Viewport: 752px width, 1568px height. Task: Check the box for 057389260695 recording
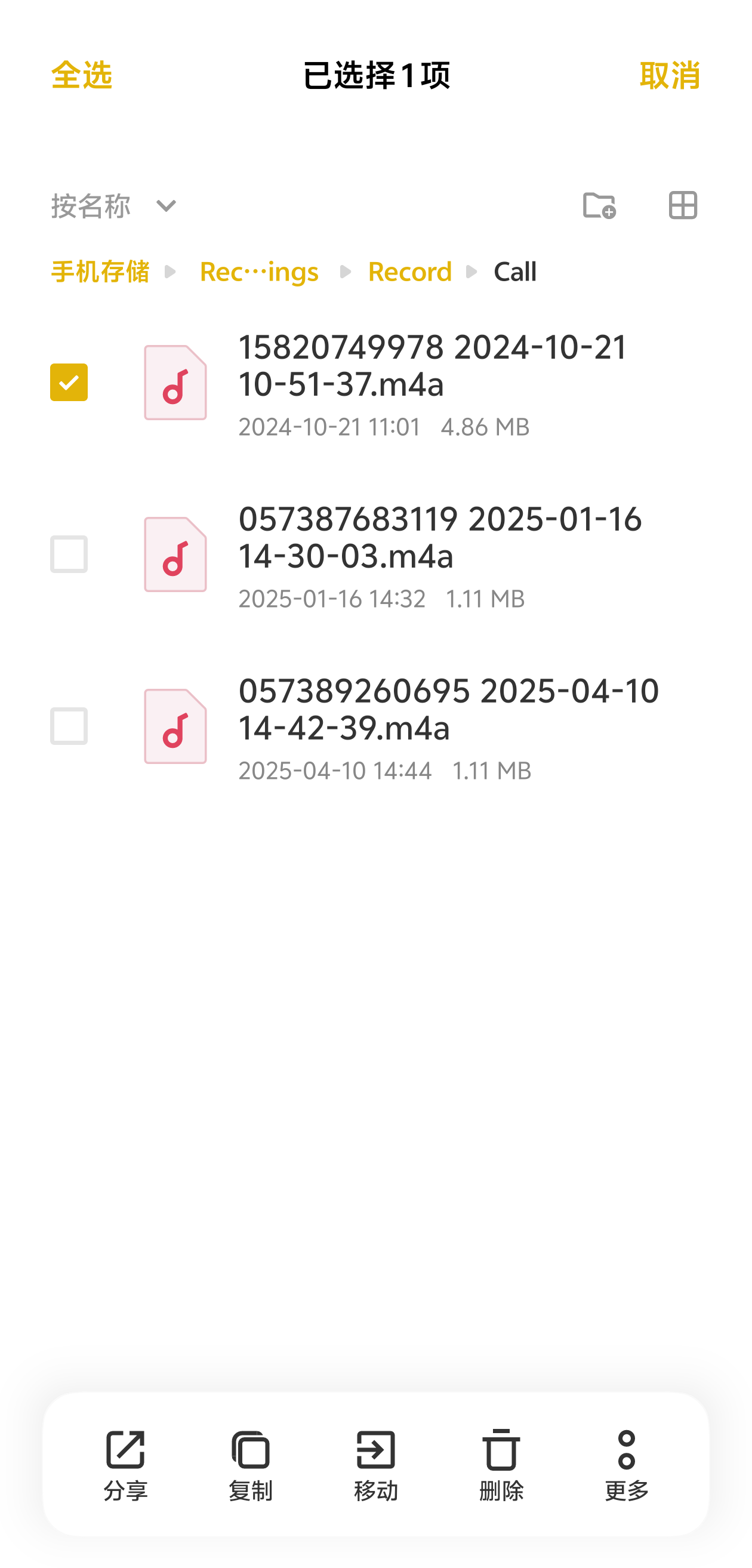pos(69,726)
